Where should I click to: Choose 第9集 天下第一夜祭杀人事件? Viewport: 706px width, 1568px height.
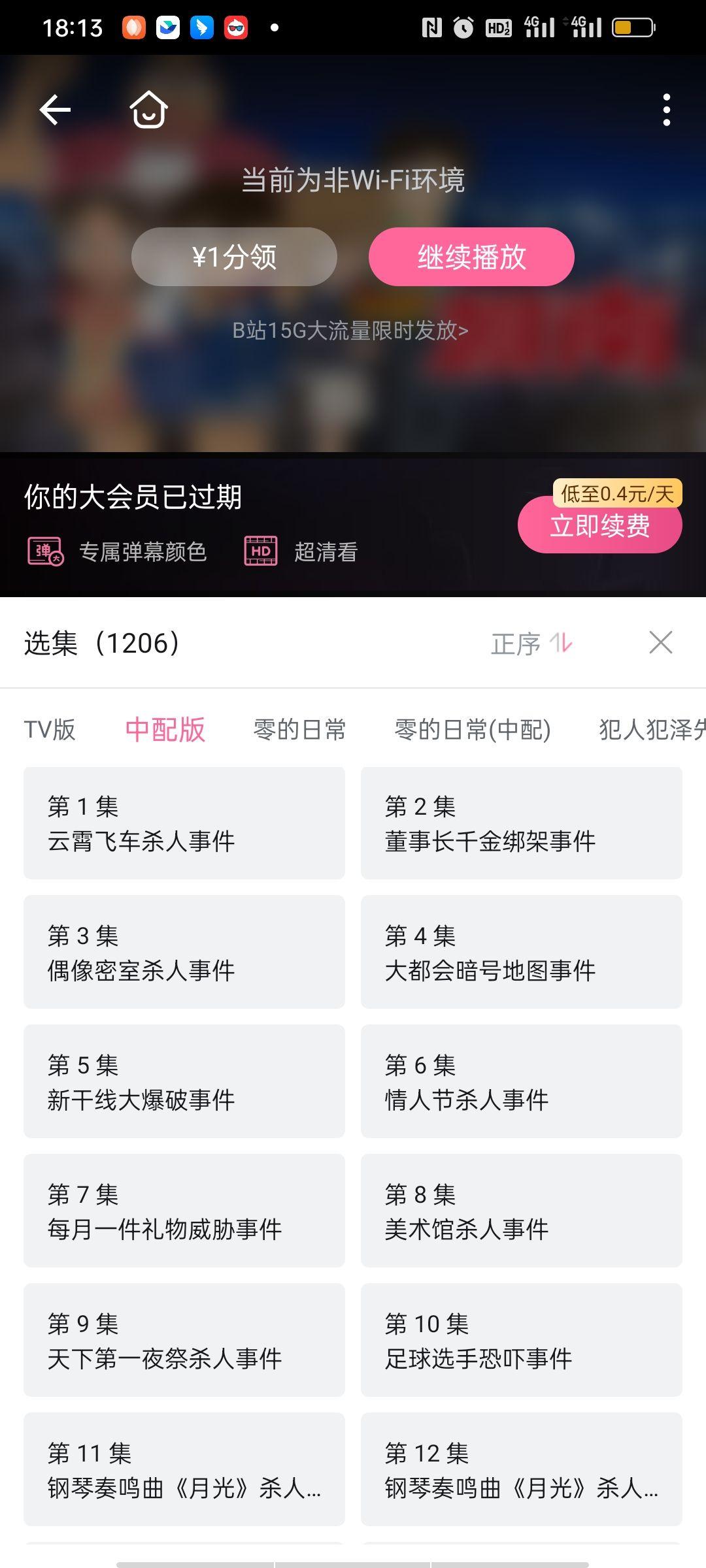tap(184, 1340)
